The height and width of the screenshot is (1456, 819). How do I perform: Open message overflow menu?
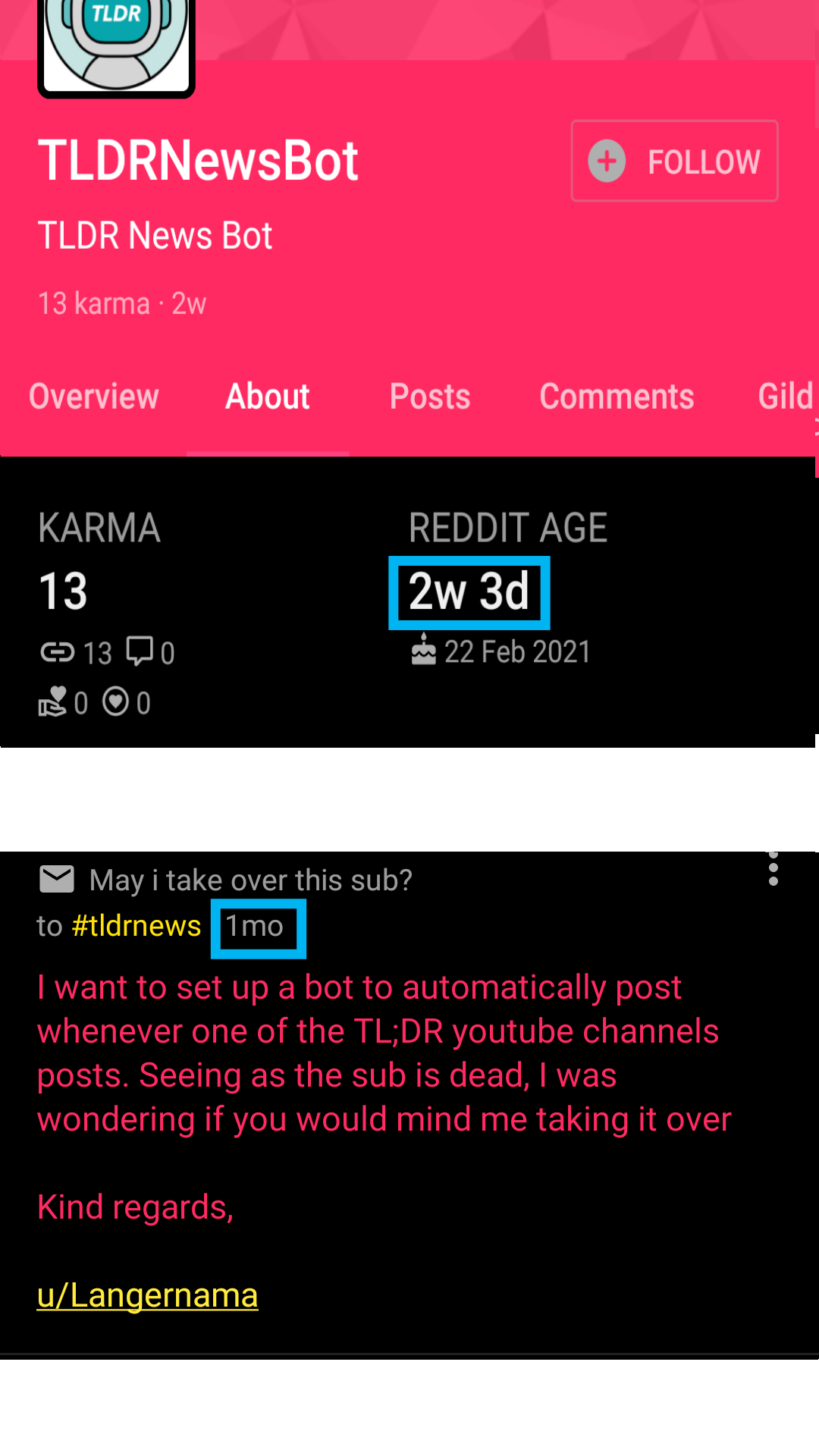coord(773,869)
